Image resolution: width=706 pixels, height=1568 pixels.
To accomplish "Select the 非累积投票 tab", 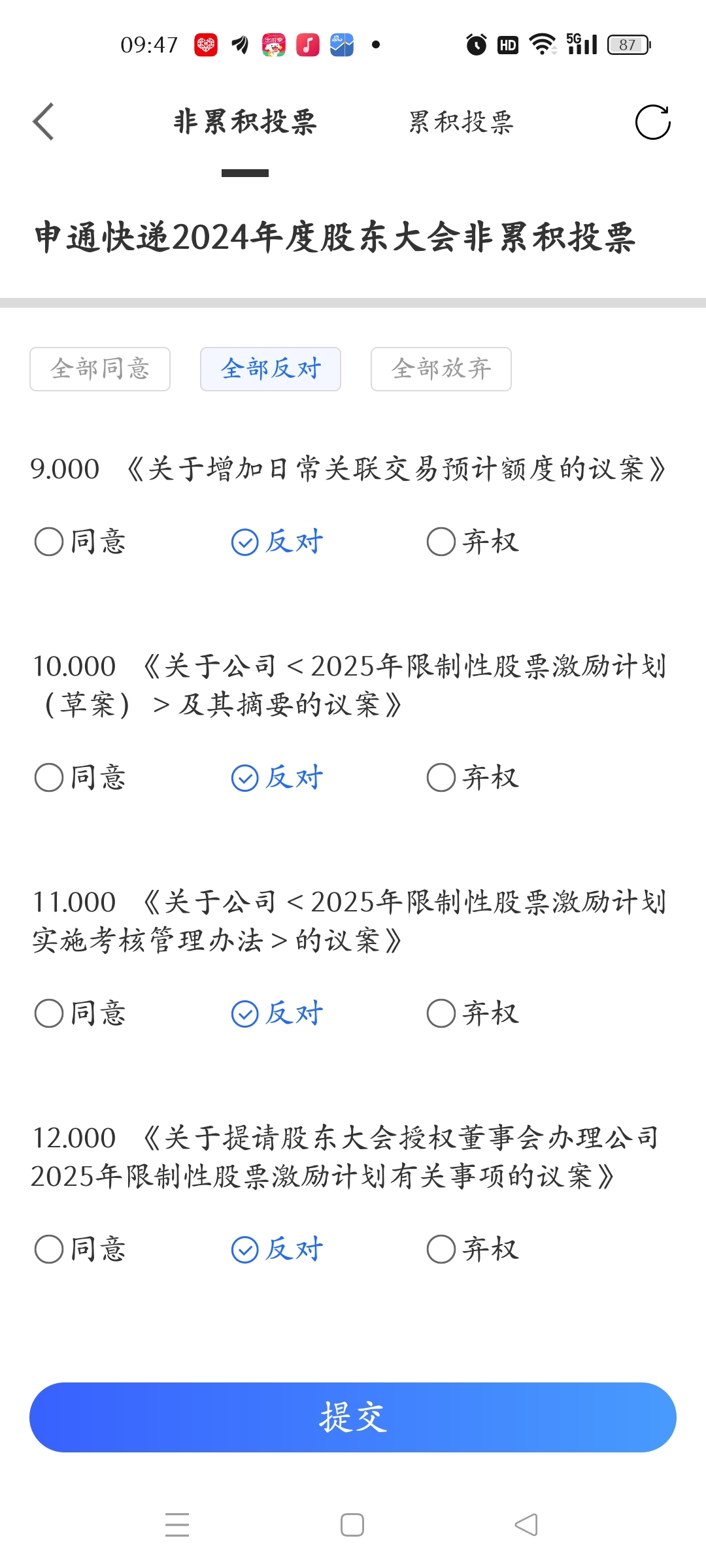I will coord(245,122).
